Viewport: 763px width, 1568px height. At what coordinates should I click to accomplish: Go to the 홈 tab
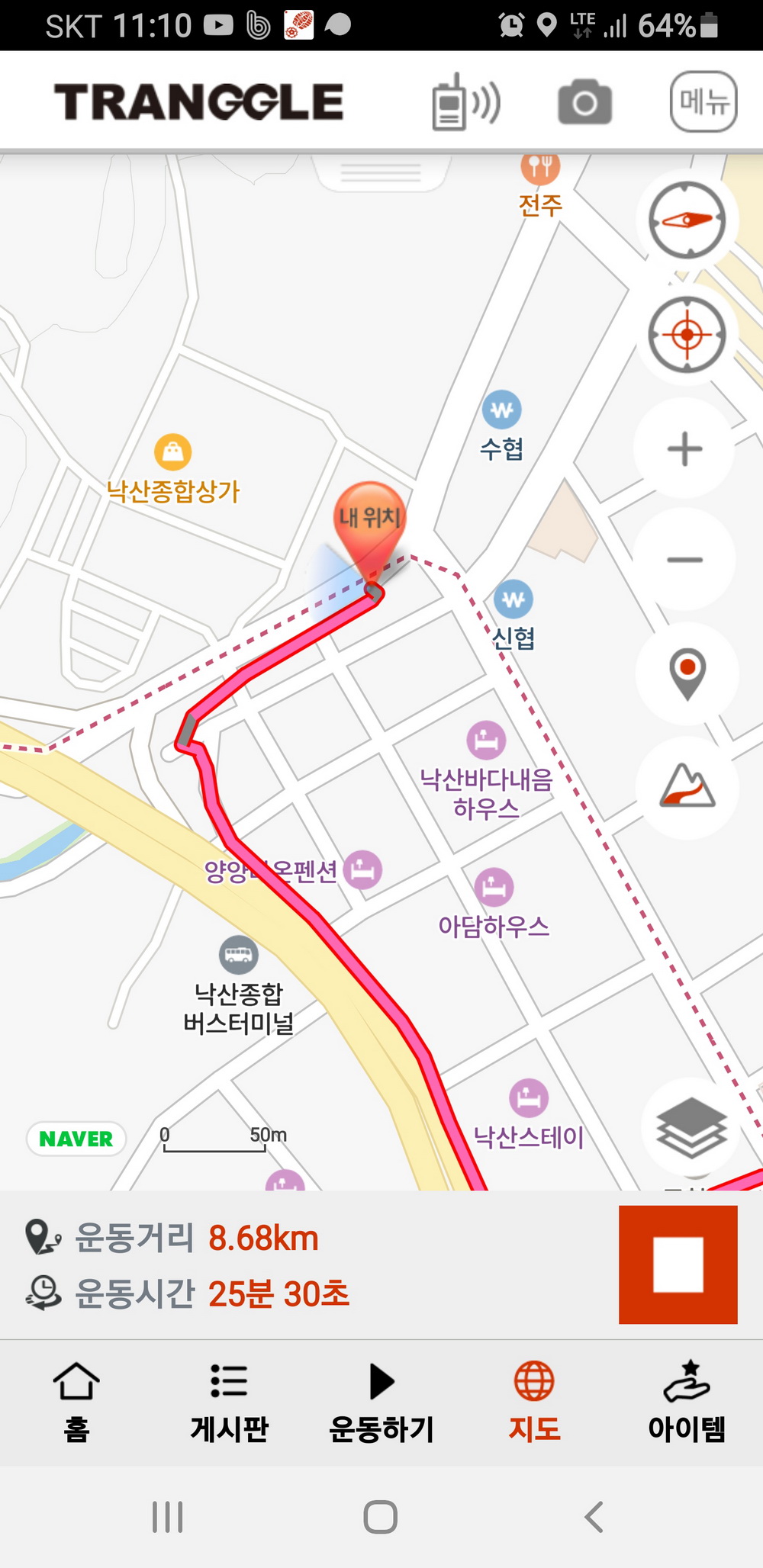pos(76,1402)
